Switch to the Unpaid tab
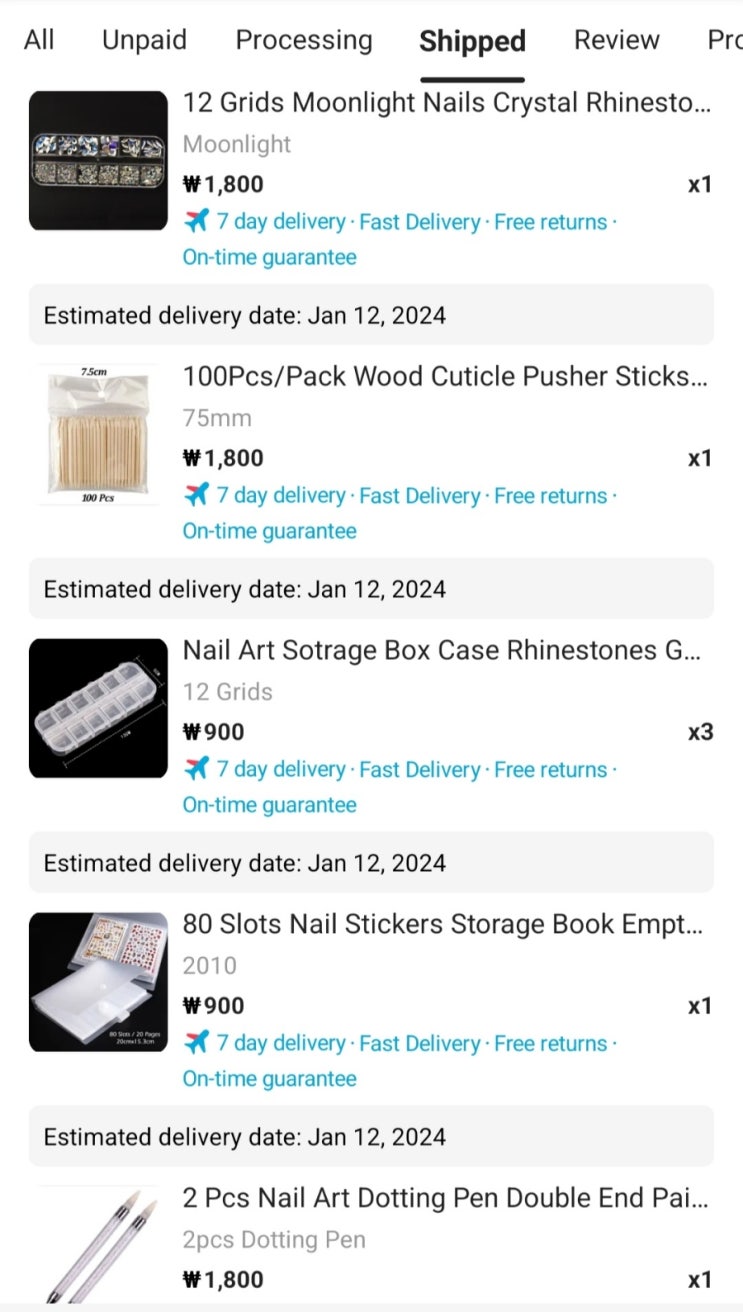Viewport: 743px width, 1312px height. (144, 41)
